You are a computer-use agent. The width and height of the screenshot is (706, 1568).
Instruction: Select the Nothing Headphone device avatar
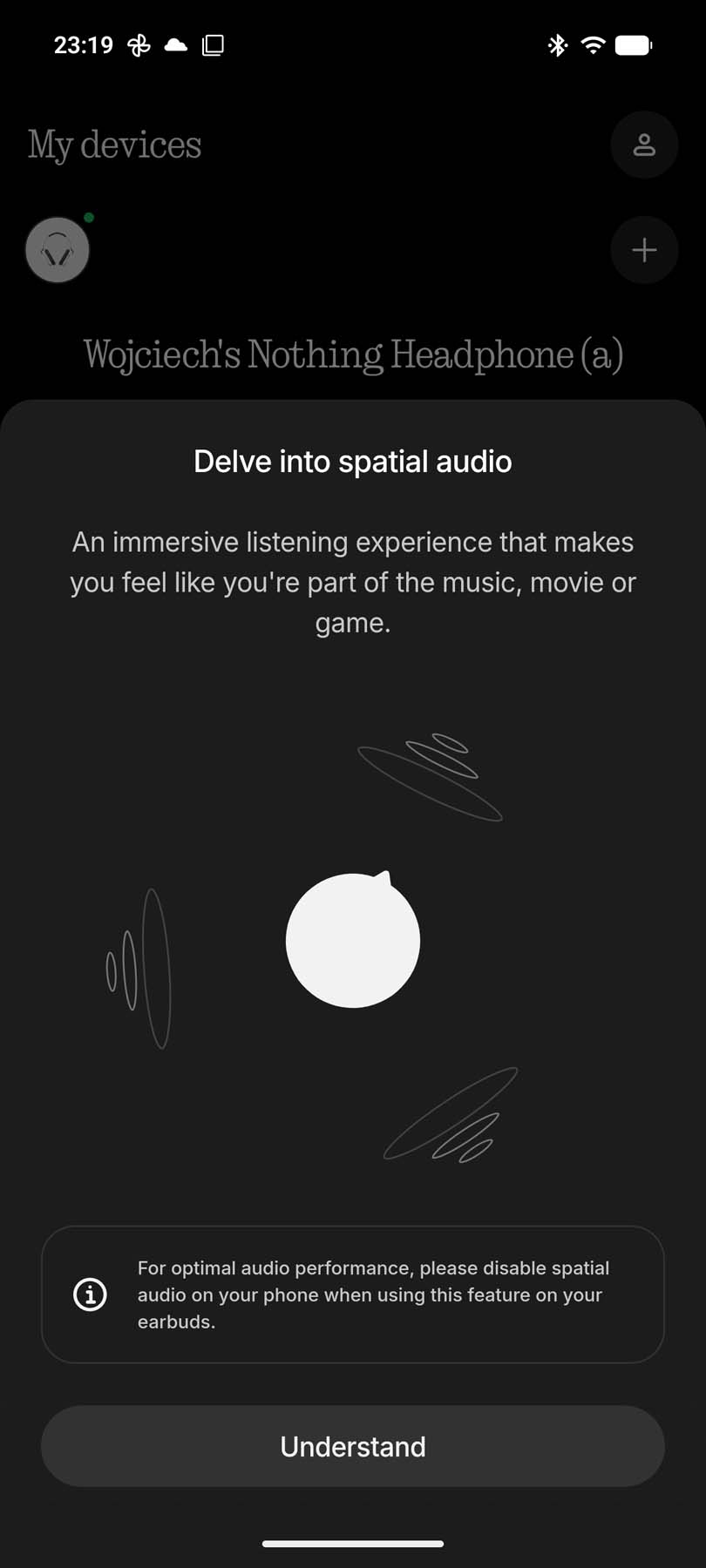pos(57,250)
